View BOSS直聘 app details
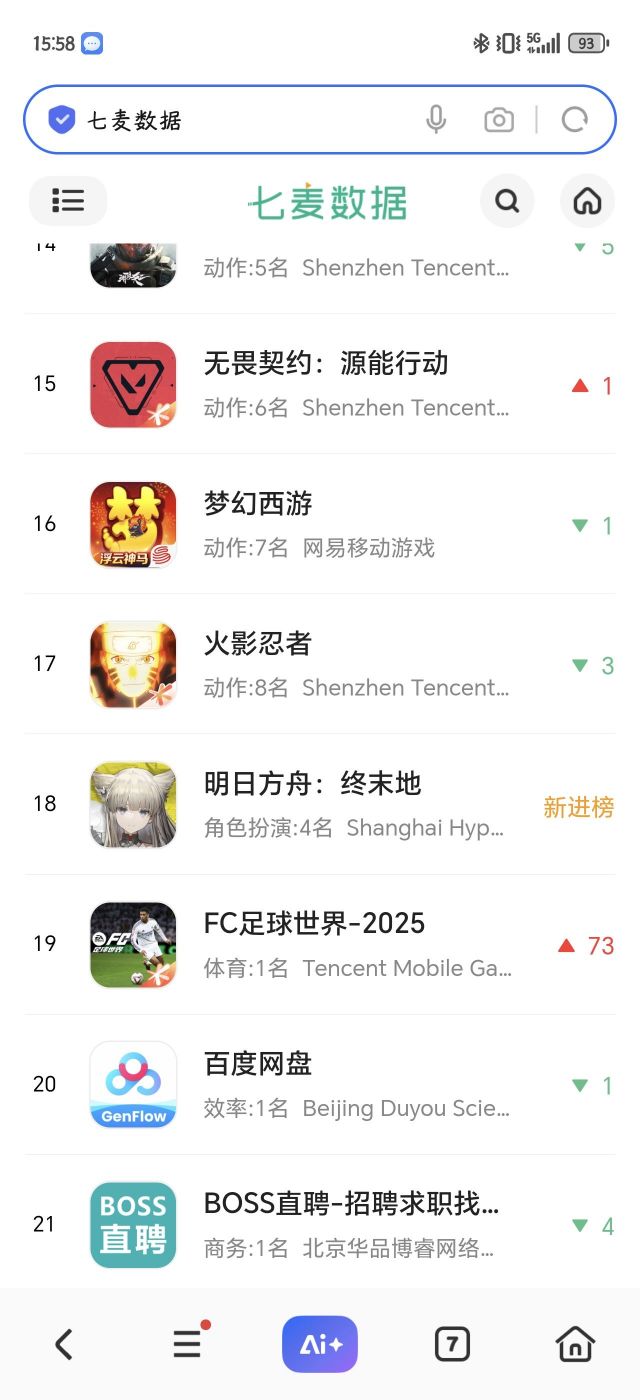The width and height of the screenshot is (640, 1400). tap(320, 1222)
